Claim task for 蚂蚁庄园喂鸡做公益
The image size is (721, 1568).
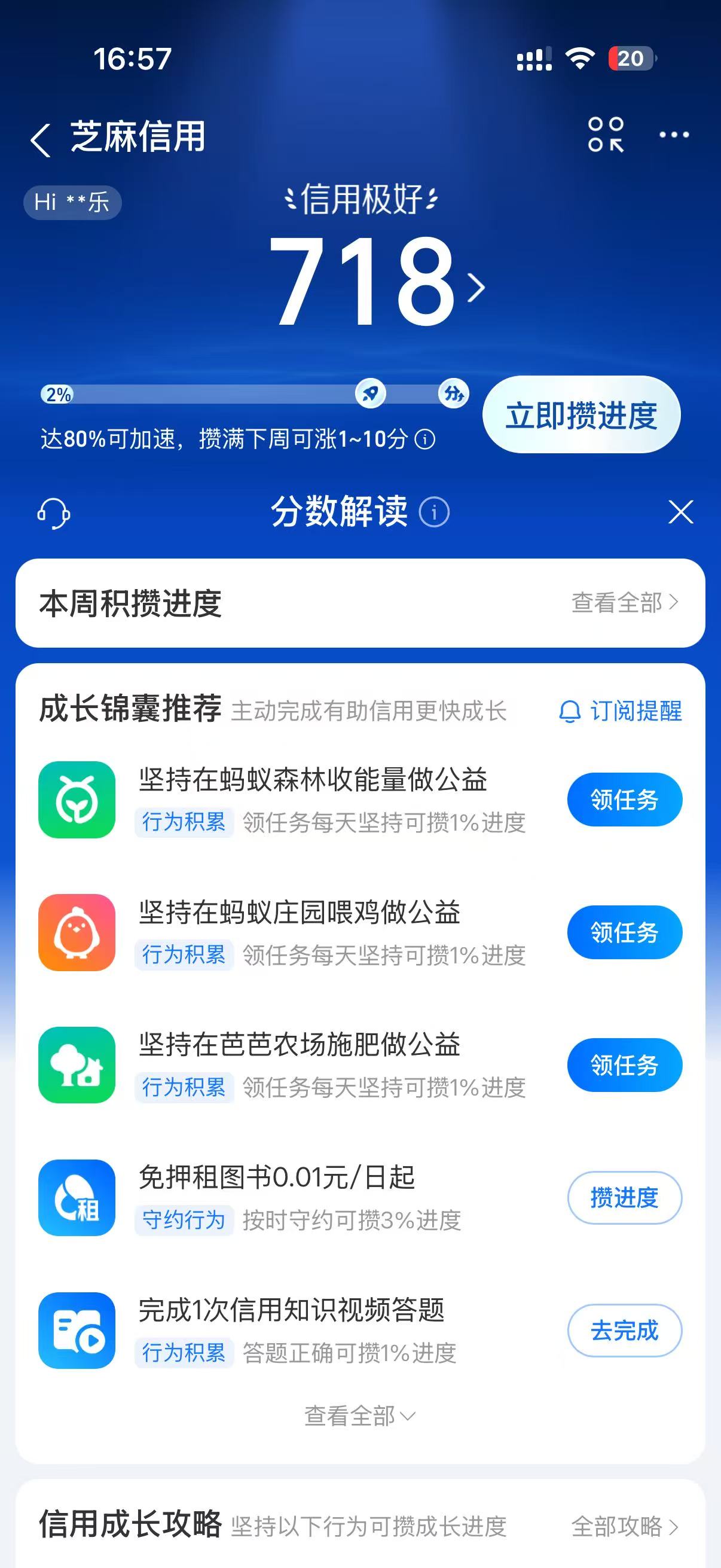pos(624,932)
